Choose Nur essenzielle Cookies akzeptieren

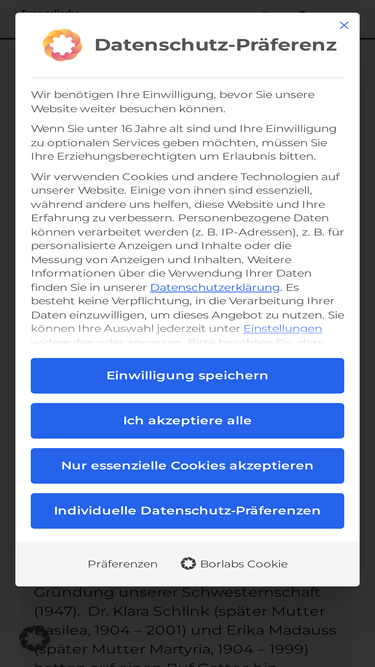pyautogui.click(x=188, y=466)
